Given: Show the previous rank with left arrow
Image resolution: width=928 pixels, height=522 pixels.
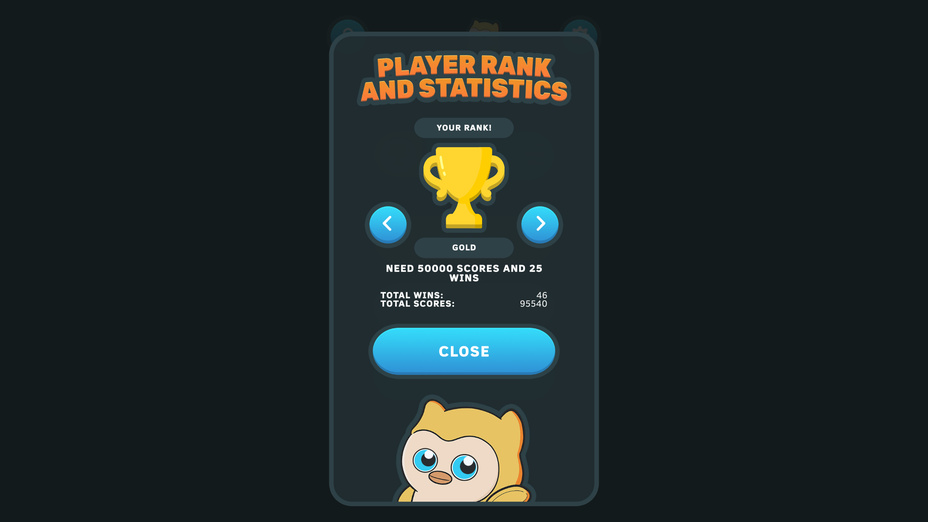Looking at the screenshot, I should click(x=388, y=224).
